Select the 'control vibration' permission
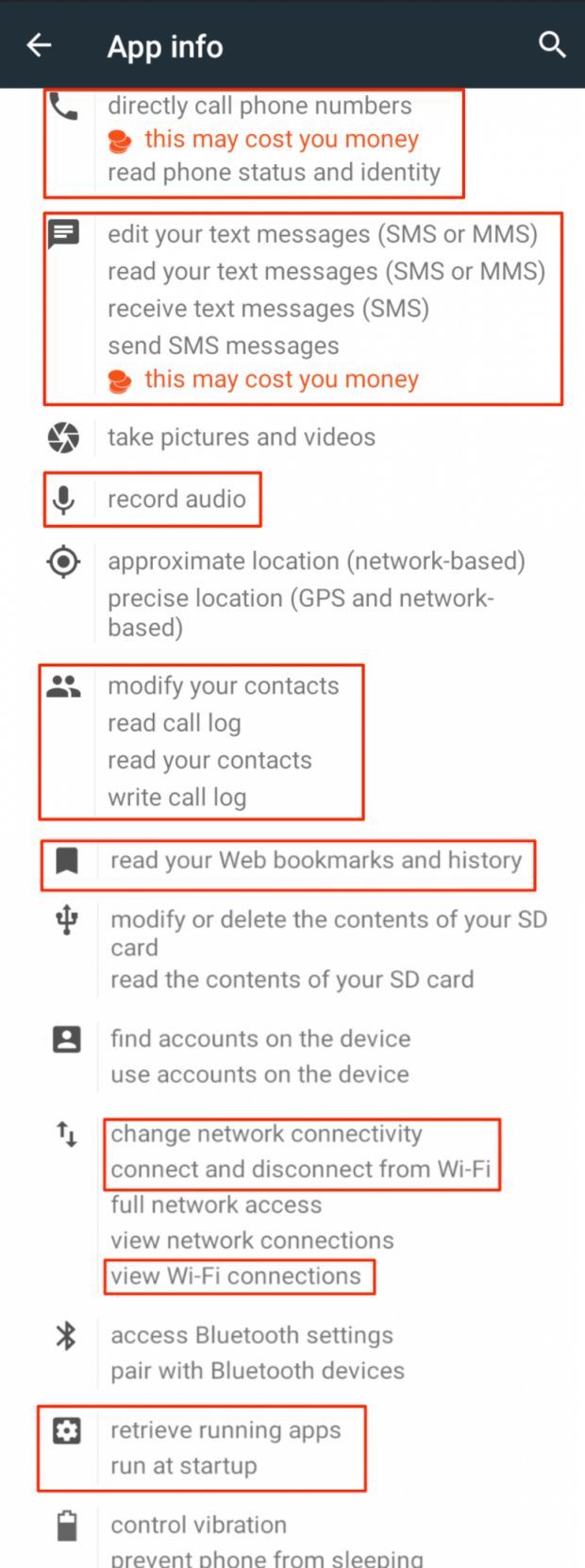585x1568 pixels. tap(199, 1526)
